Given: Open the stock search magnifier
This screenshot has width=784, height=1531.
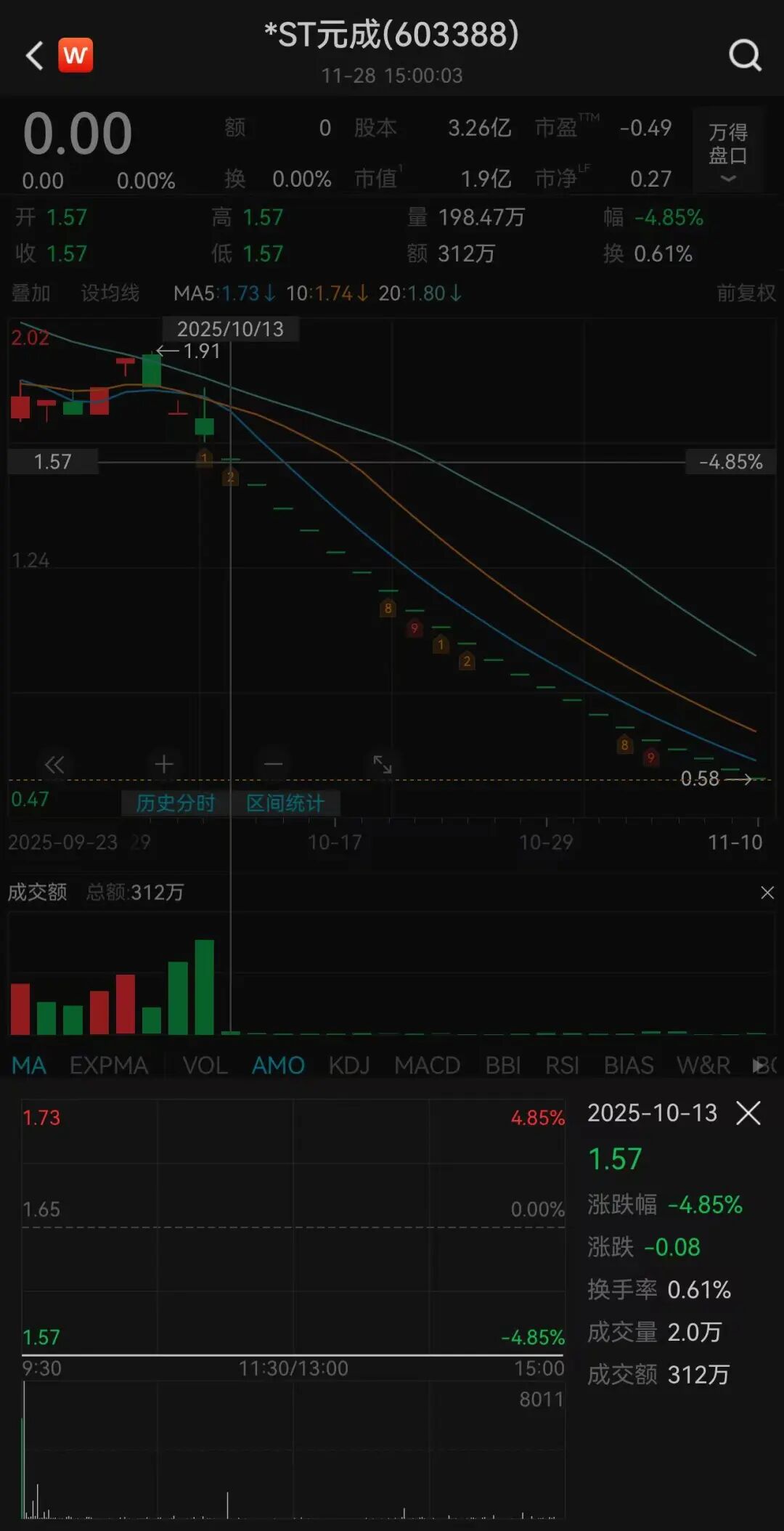Looking at the screenshot, I should 745,55.
